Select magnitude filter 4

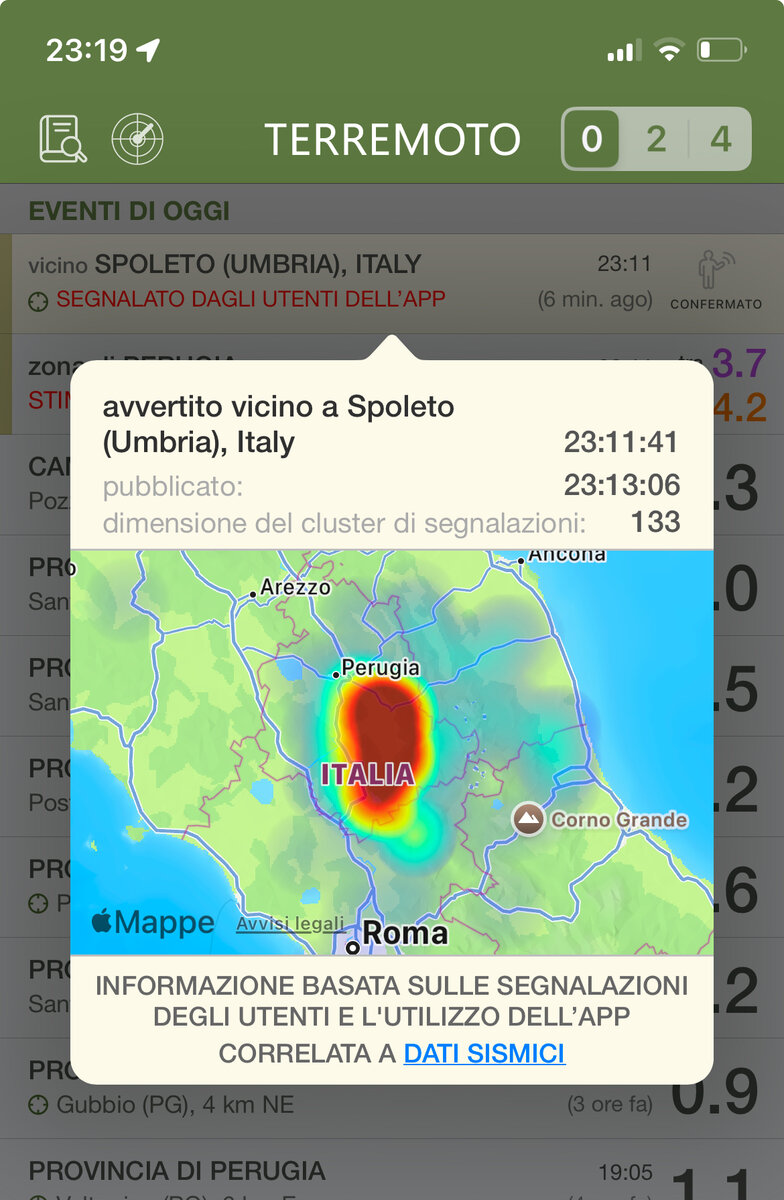[720, 139]
